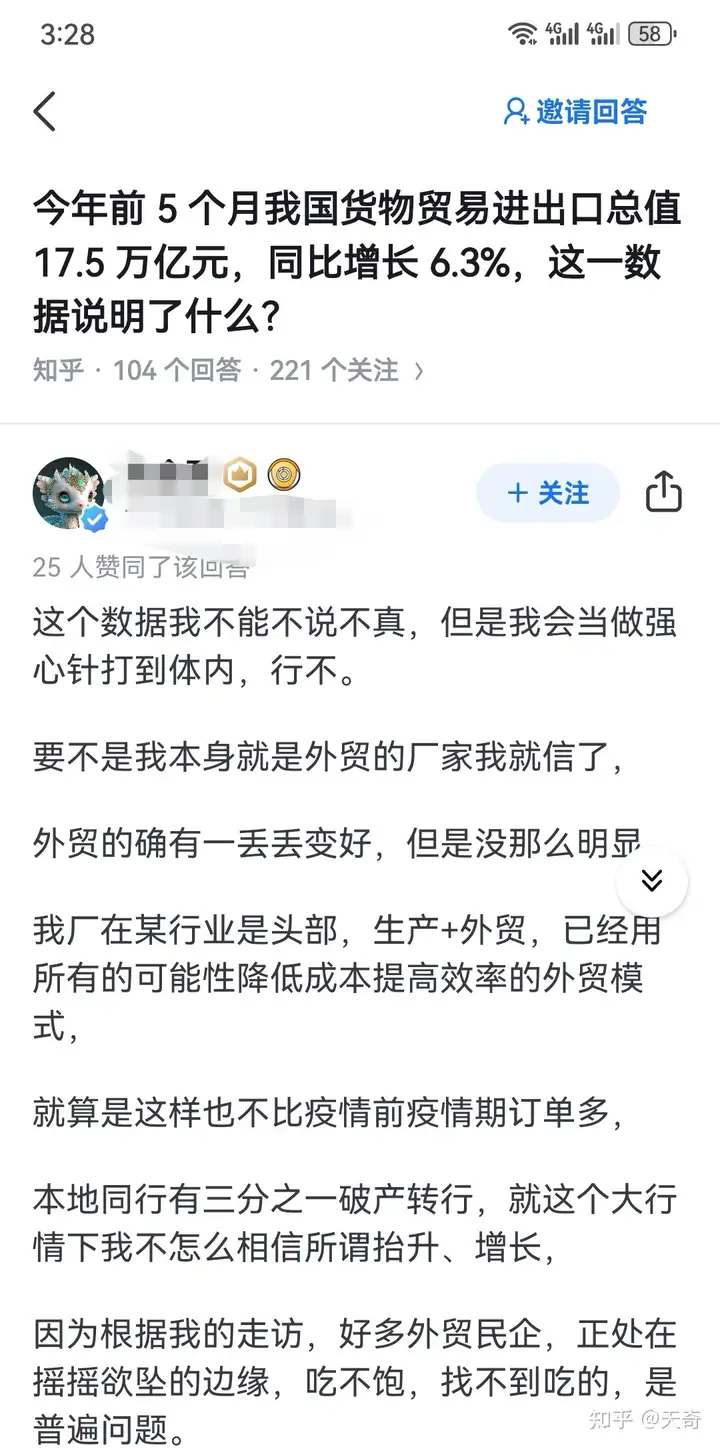Share this answer
This screenshot has height=1449, width=720.
(x=663, y=493)
